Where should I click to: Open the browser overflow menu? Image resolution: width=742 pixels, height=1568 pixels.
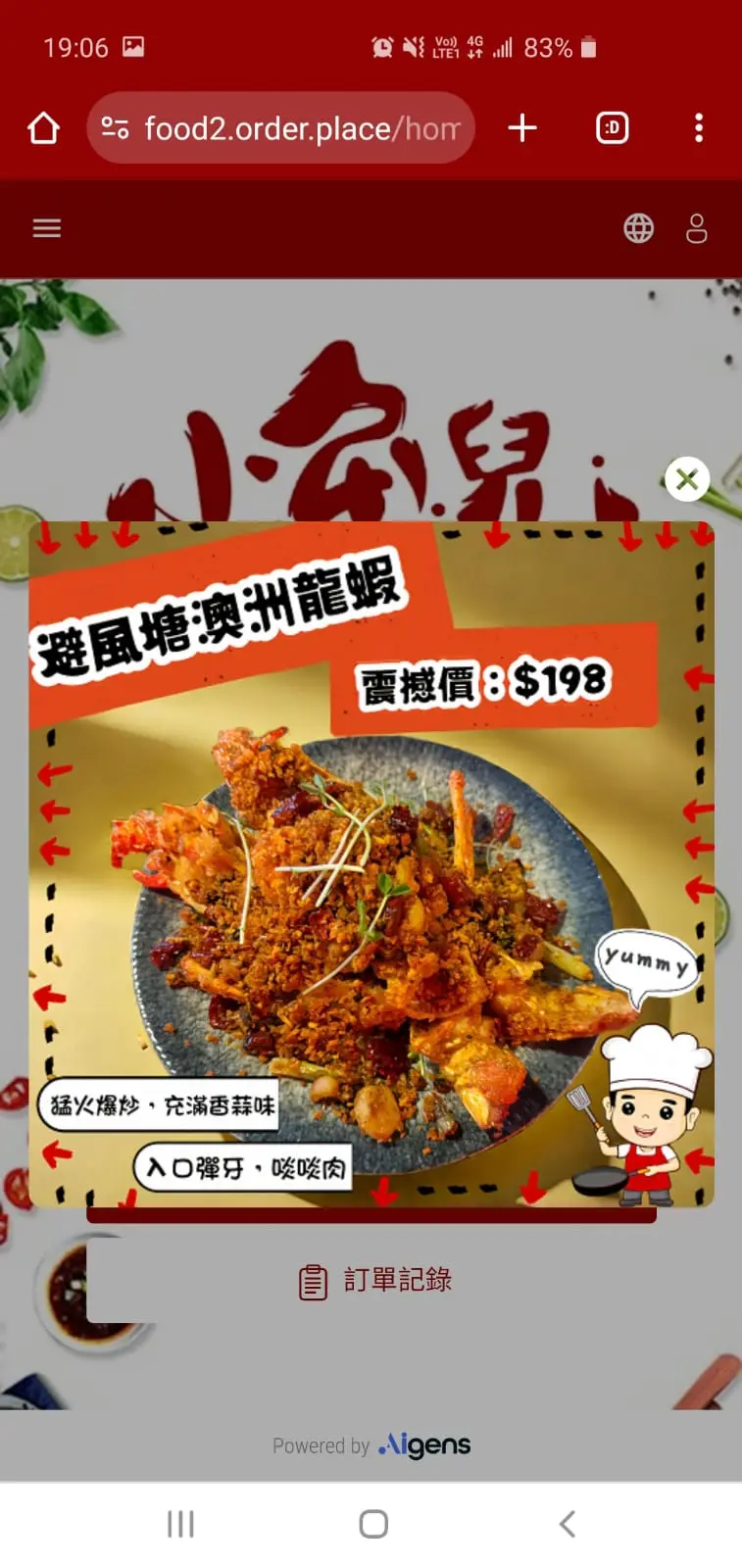pos(699,127)
